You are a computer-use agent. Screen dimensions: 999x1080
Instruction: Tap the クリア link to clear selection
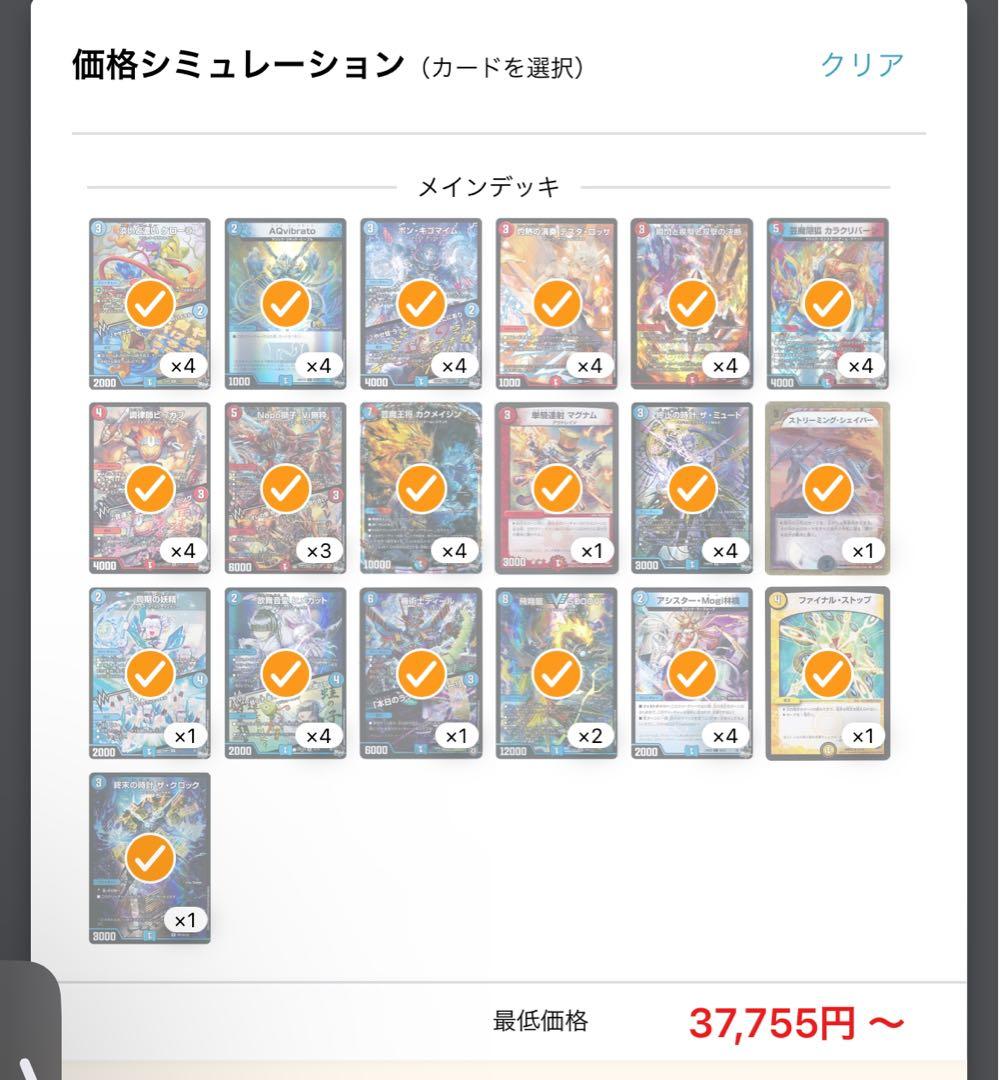point(862,65)
